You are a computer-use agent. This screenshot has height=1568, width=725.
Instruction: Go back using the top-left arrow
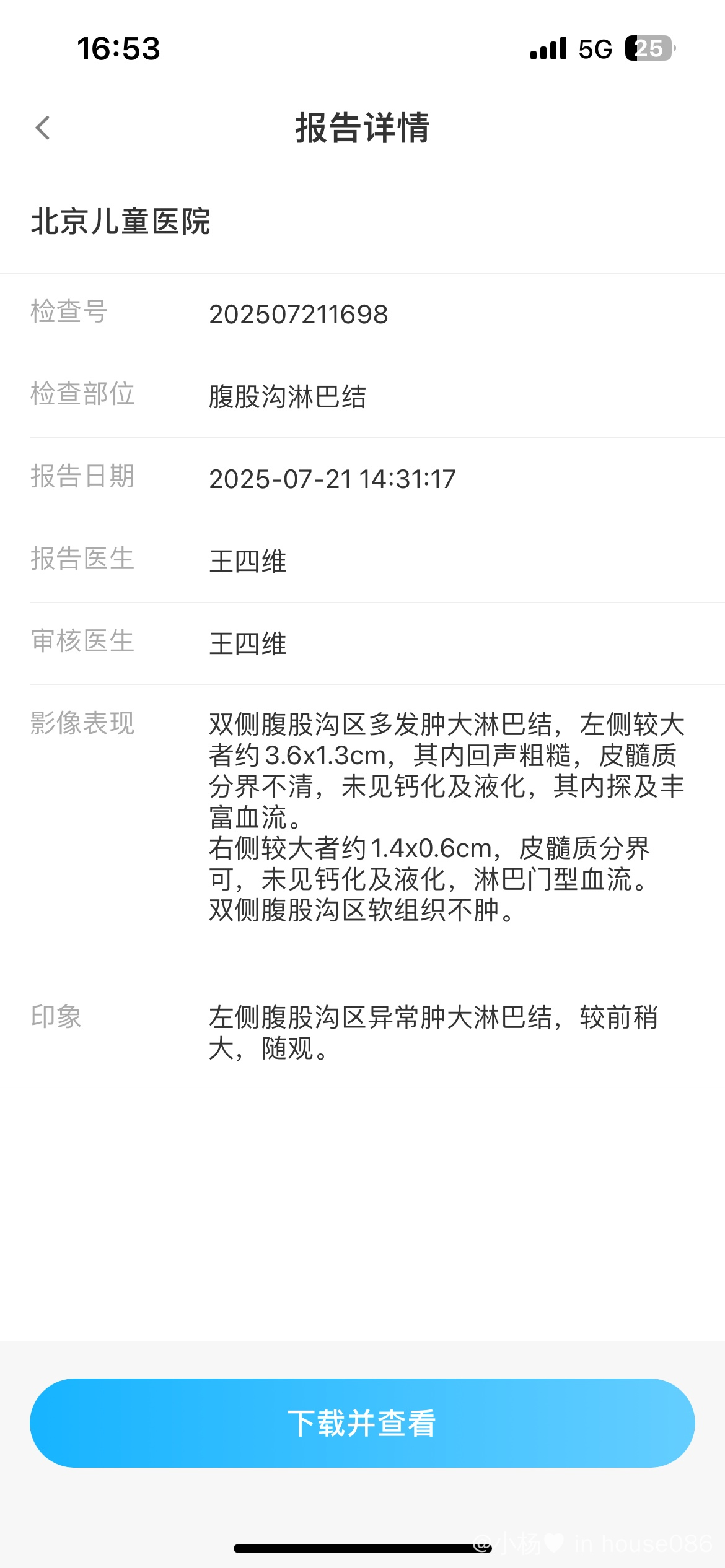[x=43, y=128]
